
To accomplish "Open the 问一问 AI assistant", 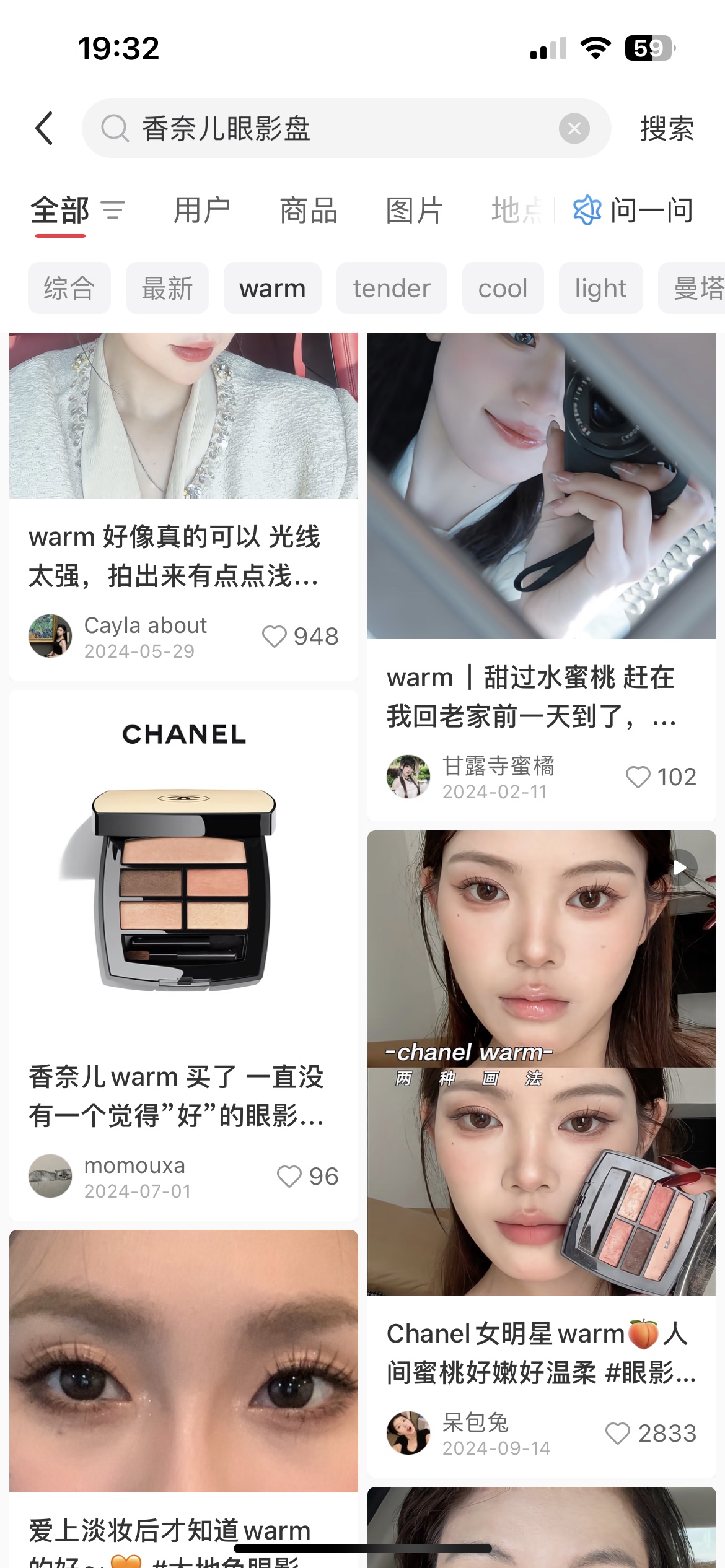I will click(x=633, y=211).
